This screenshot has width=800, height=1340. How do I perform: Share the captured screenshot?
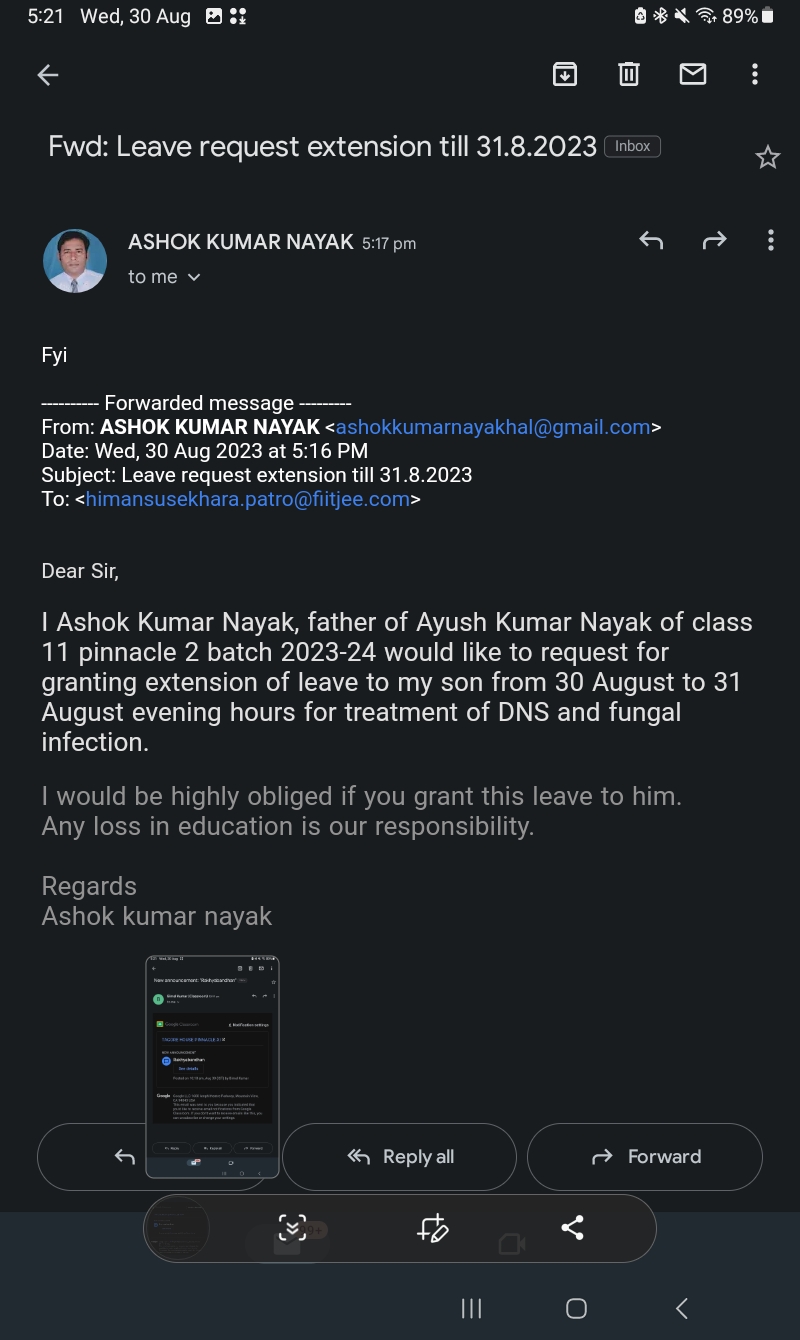[572, 1228]
